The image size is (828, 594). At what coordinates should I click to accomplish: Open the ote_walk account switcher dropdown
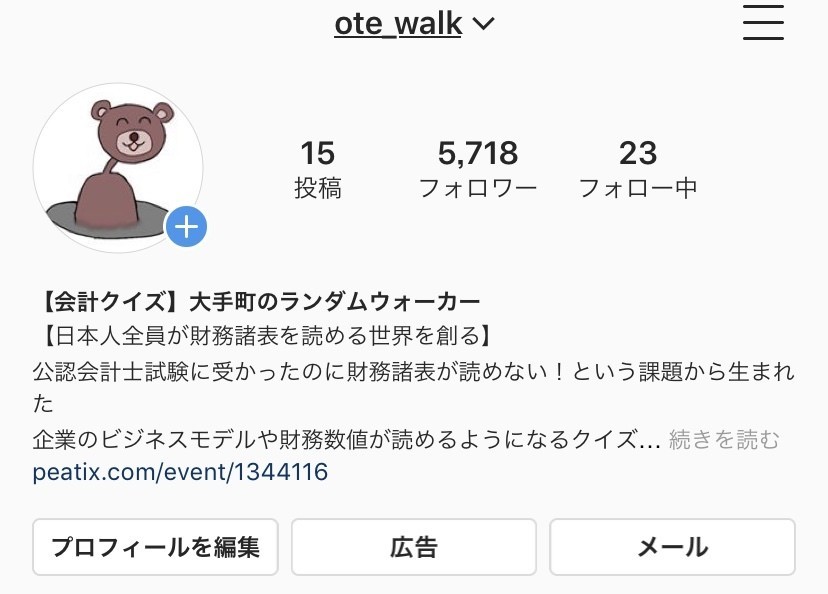pyautogui.click(x=414, y=24)
